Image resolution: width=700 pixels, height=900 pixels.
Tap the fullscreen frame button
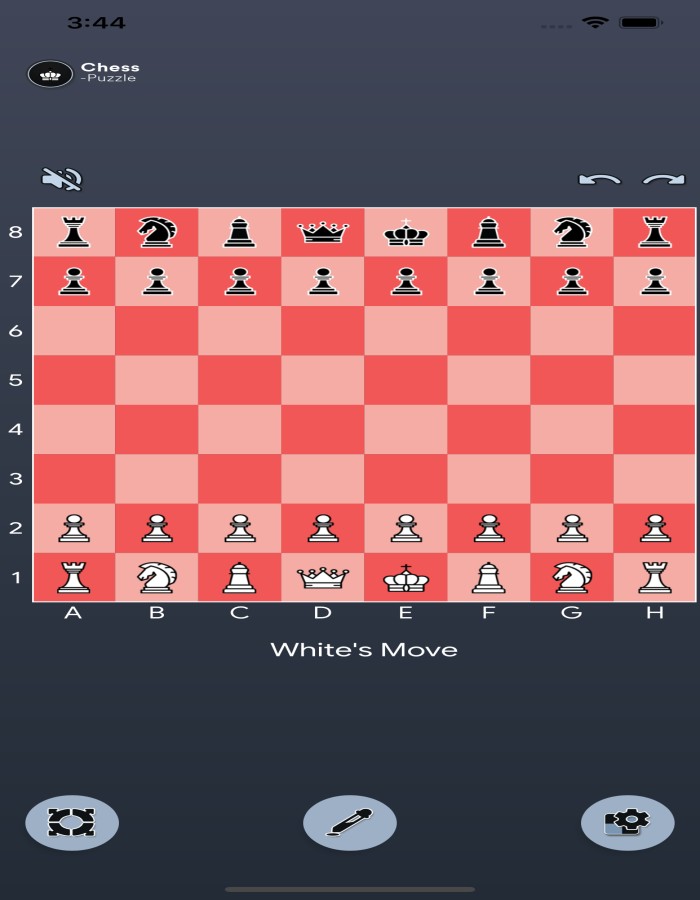click(x=72, y=823)
